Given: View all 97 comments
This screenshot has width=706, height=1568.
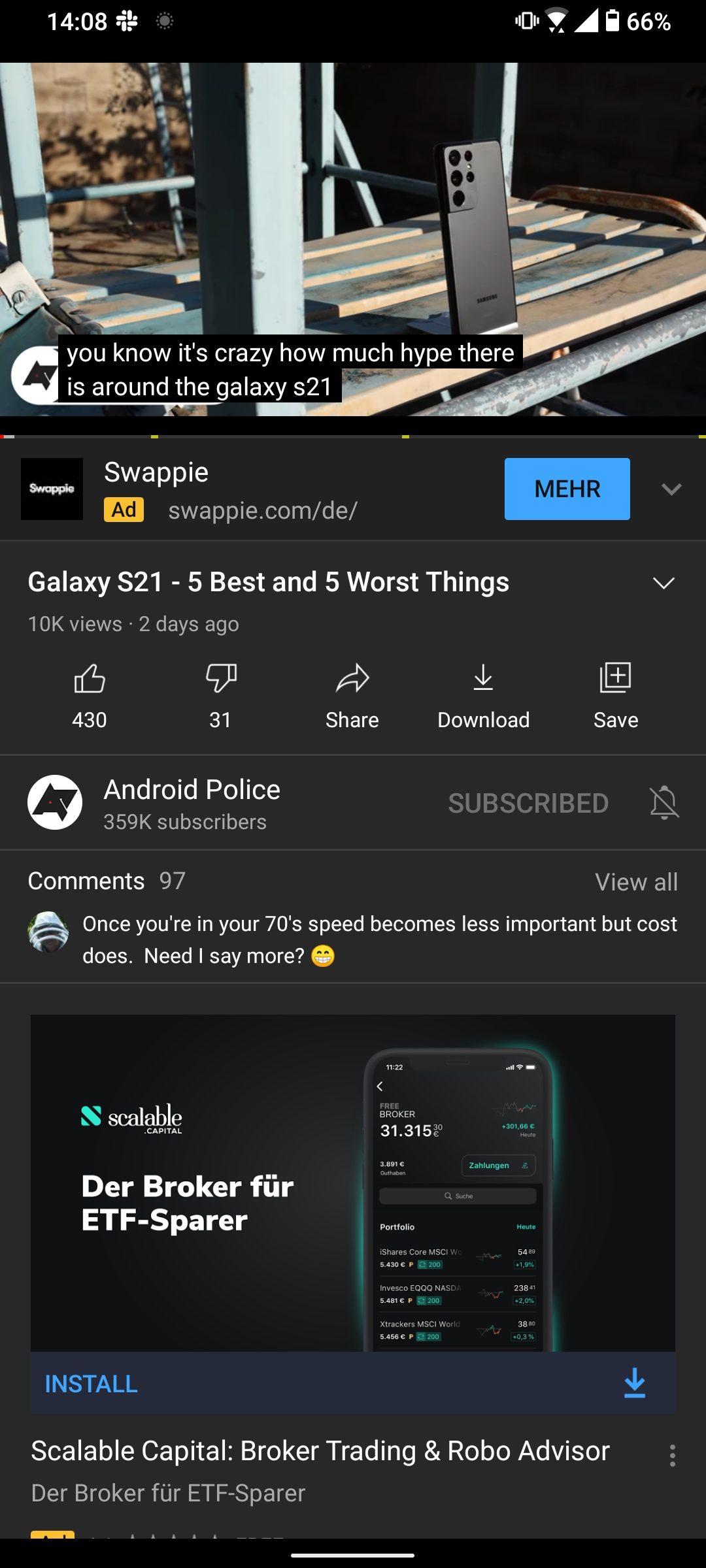Looking at the screenshot, I should point(636,882).
